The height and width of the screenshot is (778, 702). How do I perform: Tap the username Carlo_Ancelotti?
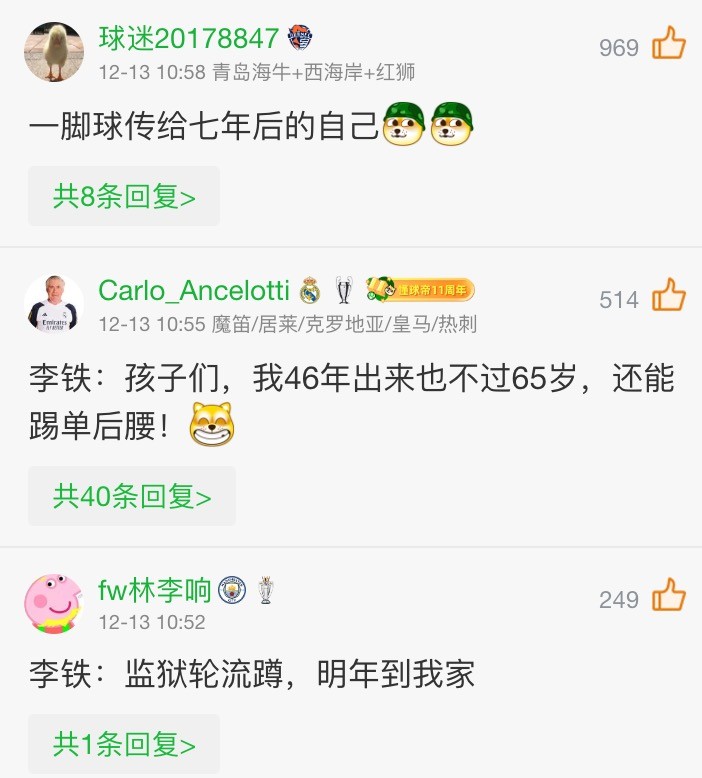point(194,290)
